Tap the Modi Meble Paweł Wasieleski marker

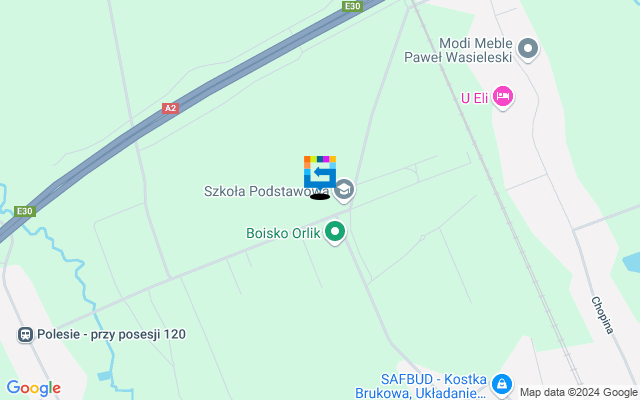(x=529, y=48)
